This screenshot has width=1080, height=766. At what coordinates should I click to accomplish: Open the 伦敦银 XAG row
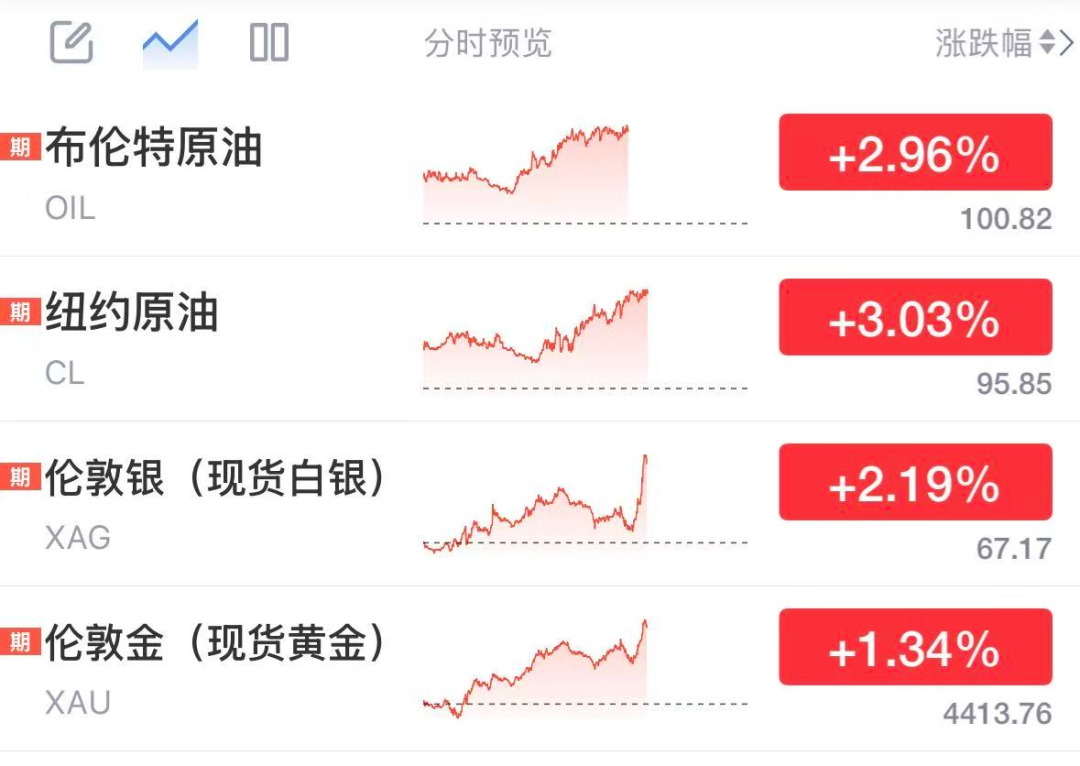540,504
